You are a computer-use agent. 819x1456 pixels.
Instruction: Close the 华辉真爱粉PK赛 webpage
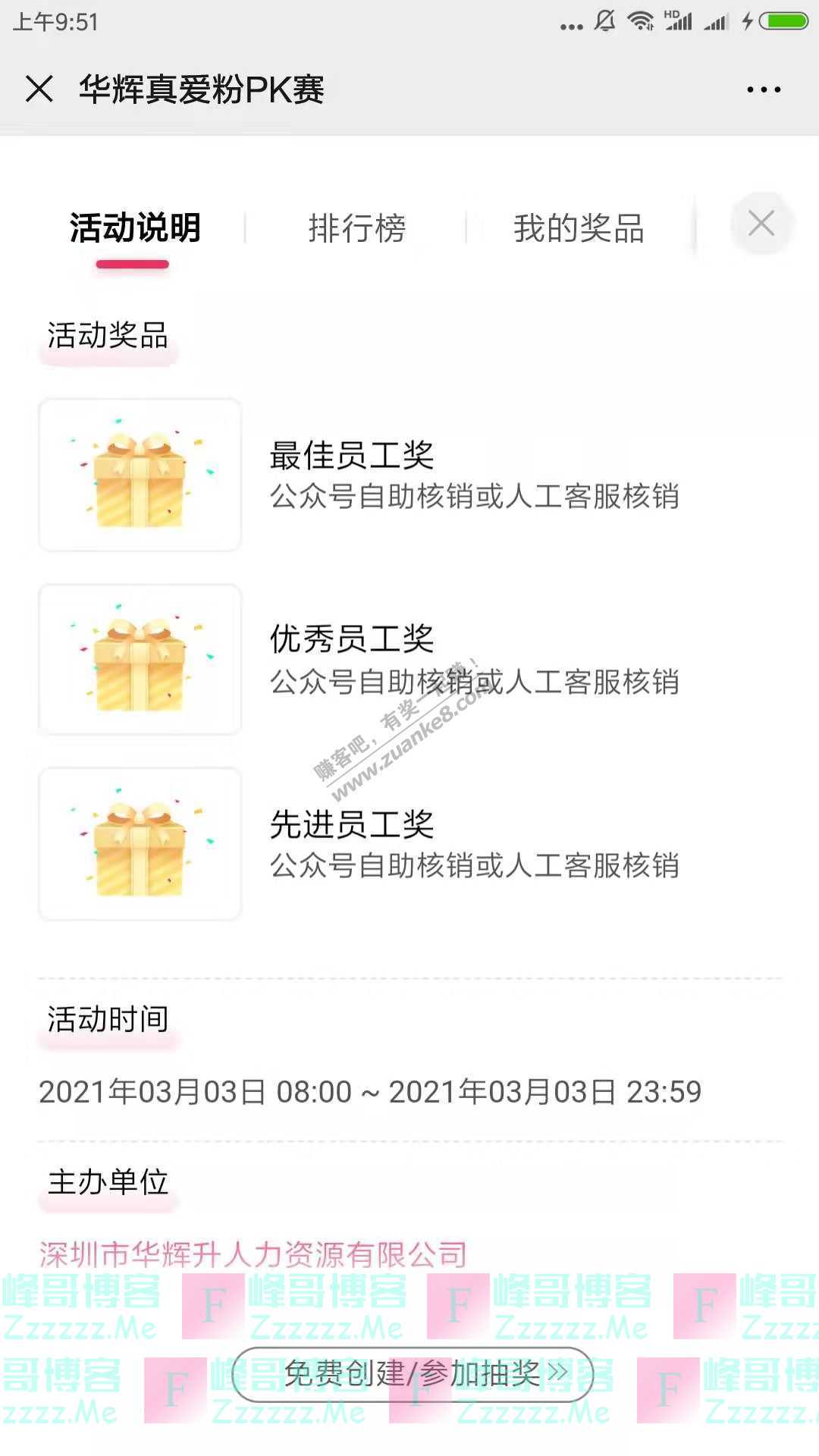(x=39, y=89)
